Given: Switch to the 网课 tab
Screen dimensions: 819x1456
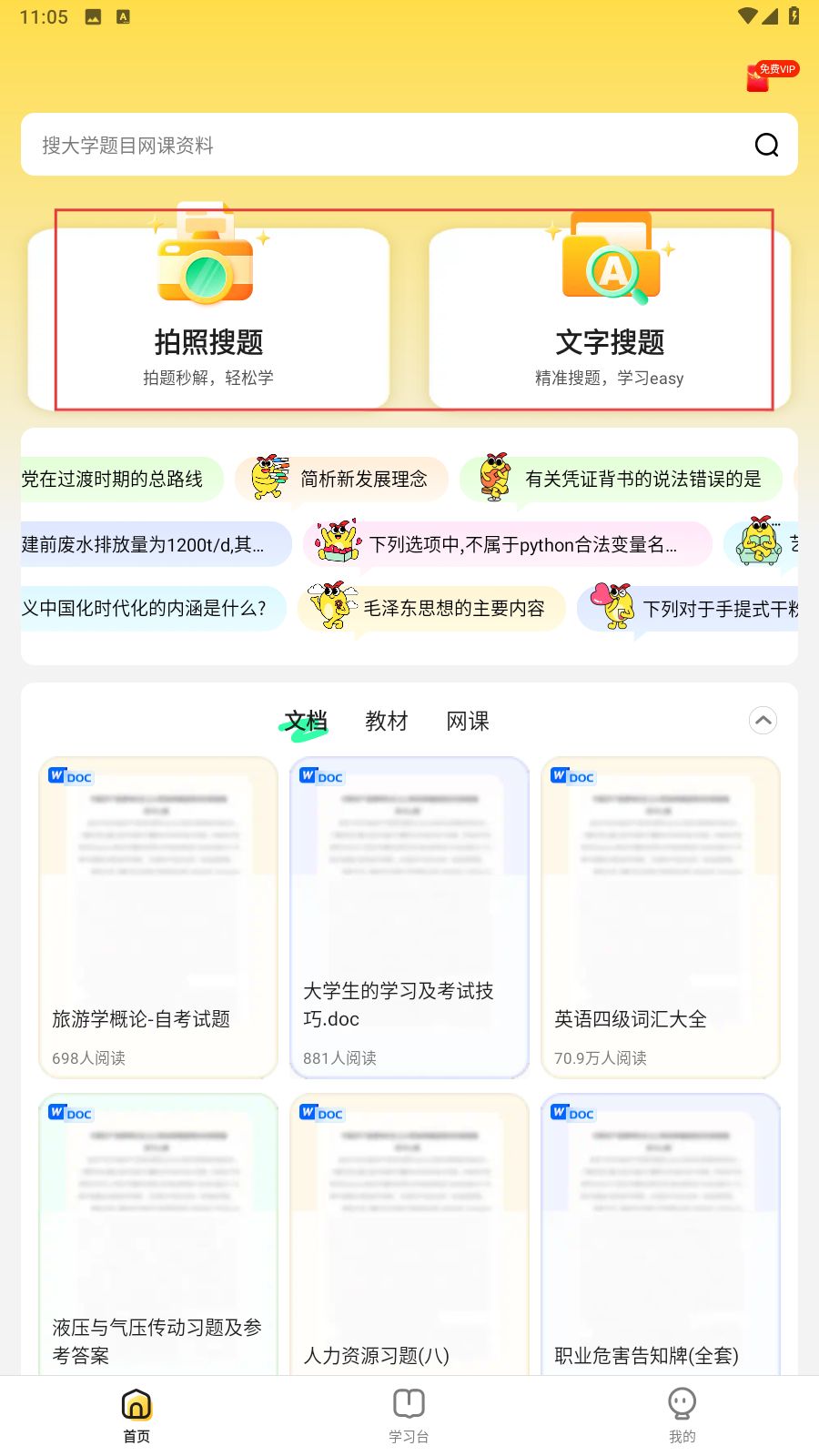Looking at the screenshot, I should point(468,721).
